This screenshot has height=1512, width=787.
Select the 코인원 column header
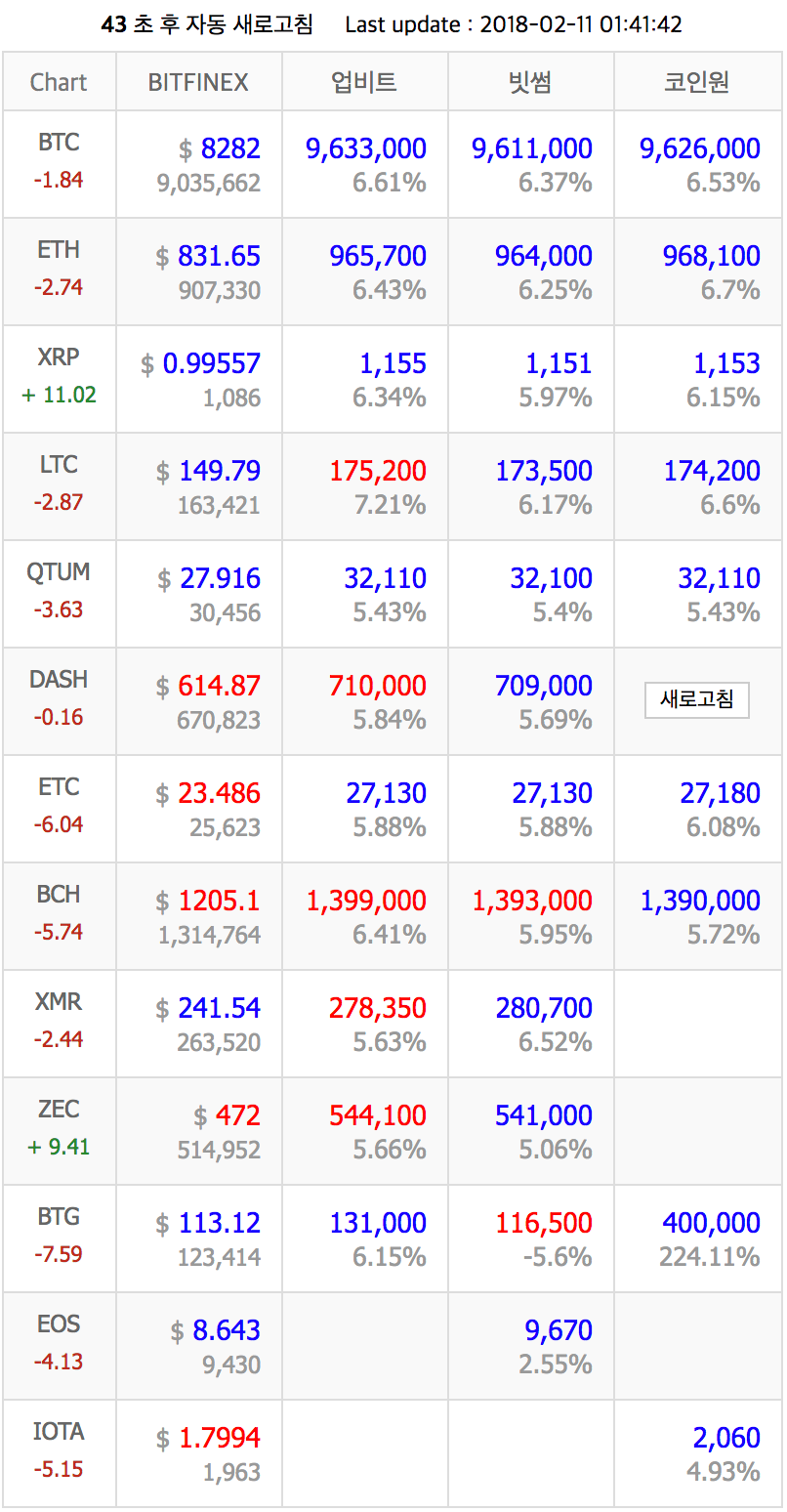pos(696,81)
